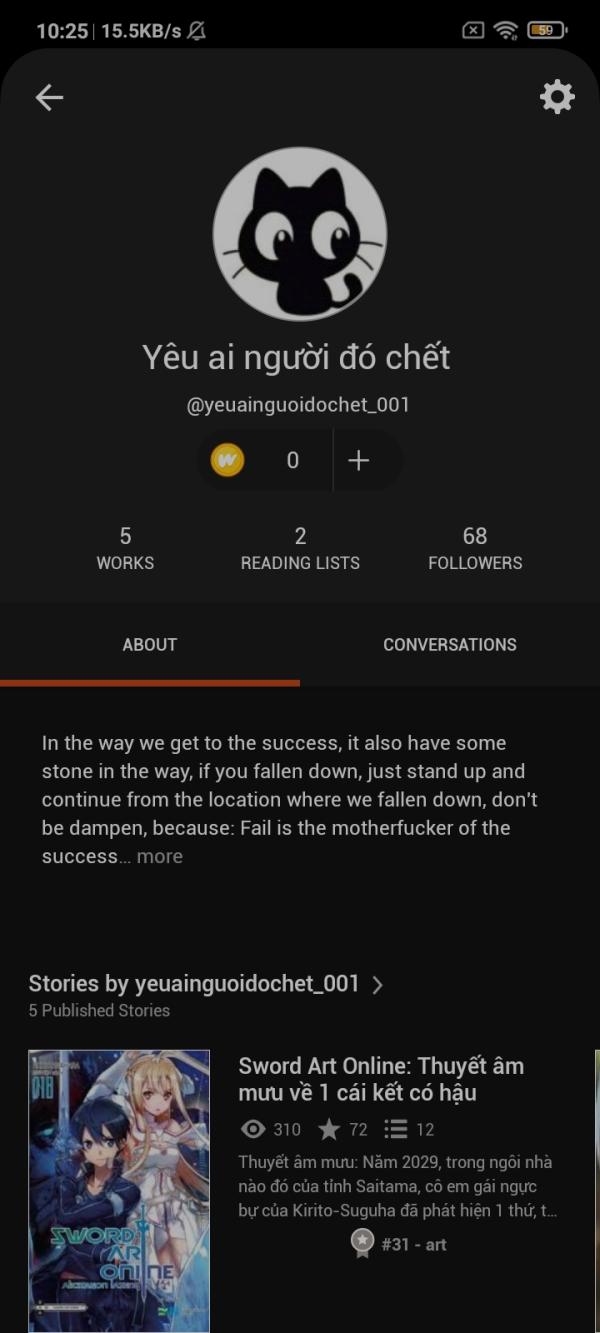Open the Sword Art Online story cover

tap(119, 1190)
